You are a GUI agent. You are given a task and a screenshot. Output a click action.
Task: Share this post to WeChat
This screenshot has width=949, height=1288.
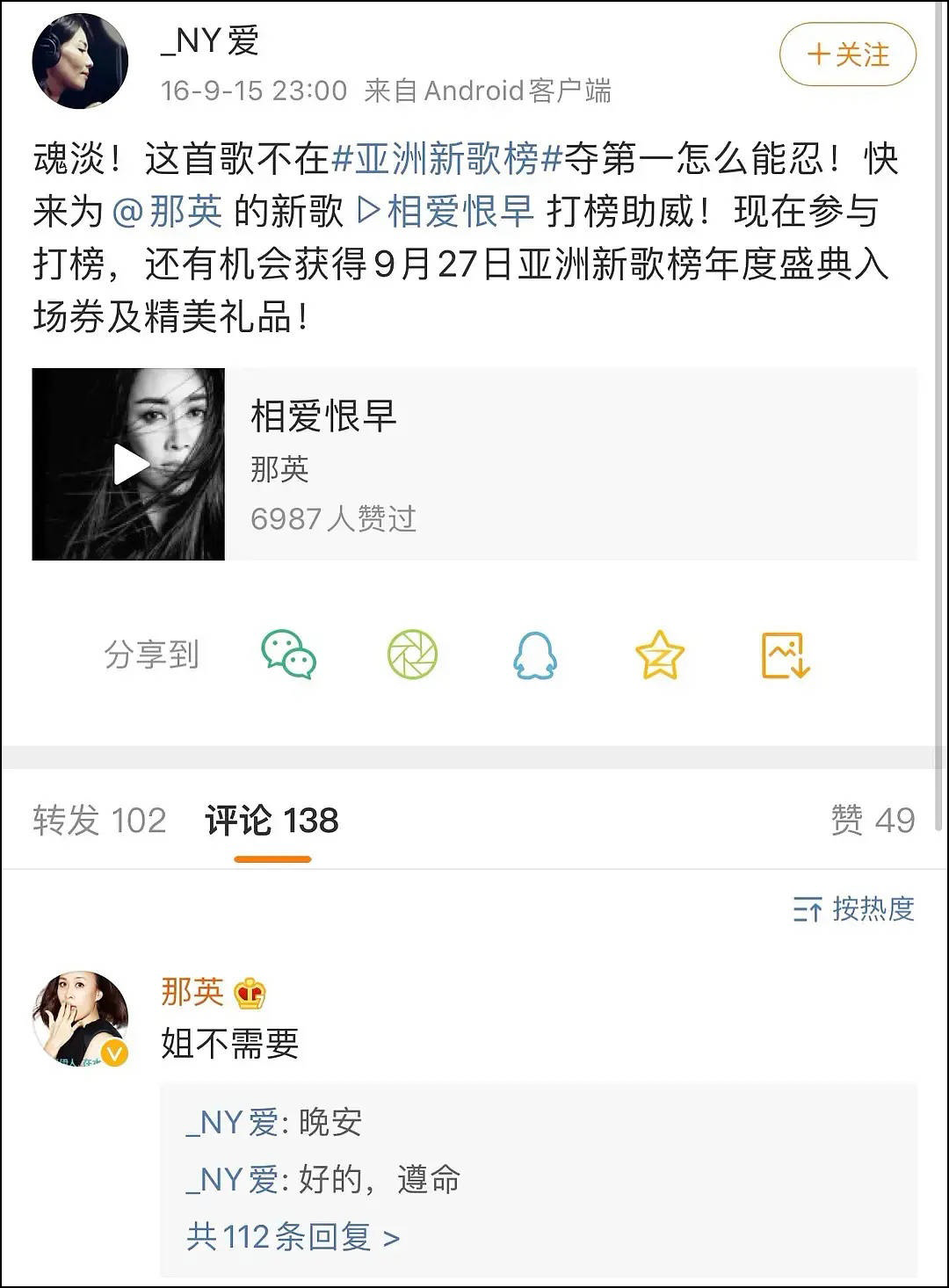(x=288, y=655)
